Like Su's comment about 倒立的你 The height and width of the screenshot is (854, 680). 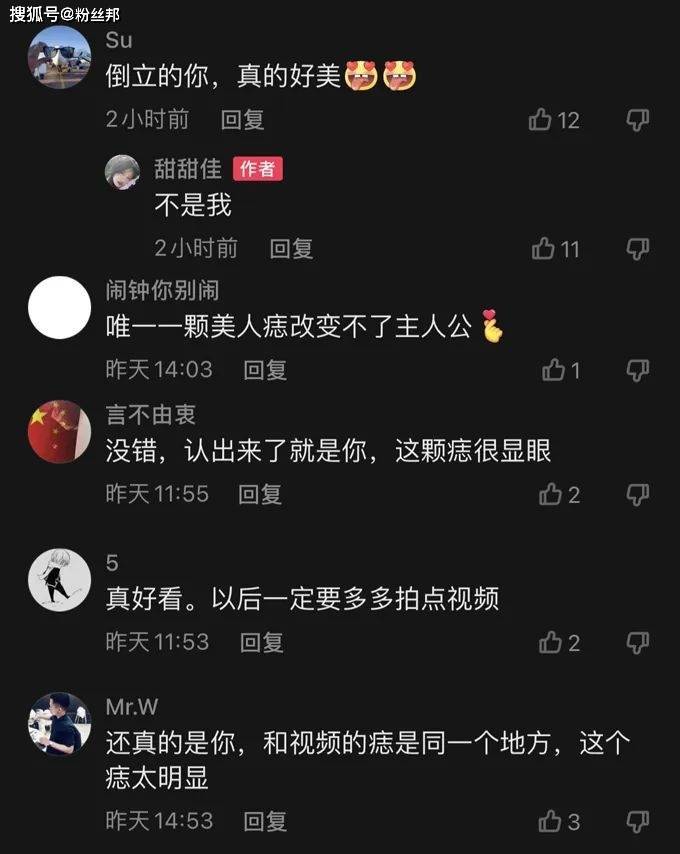[x=541, y=120]
